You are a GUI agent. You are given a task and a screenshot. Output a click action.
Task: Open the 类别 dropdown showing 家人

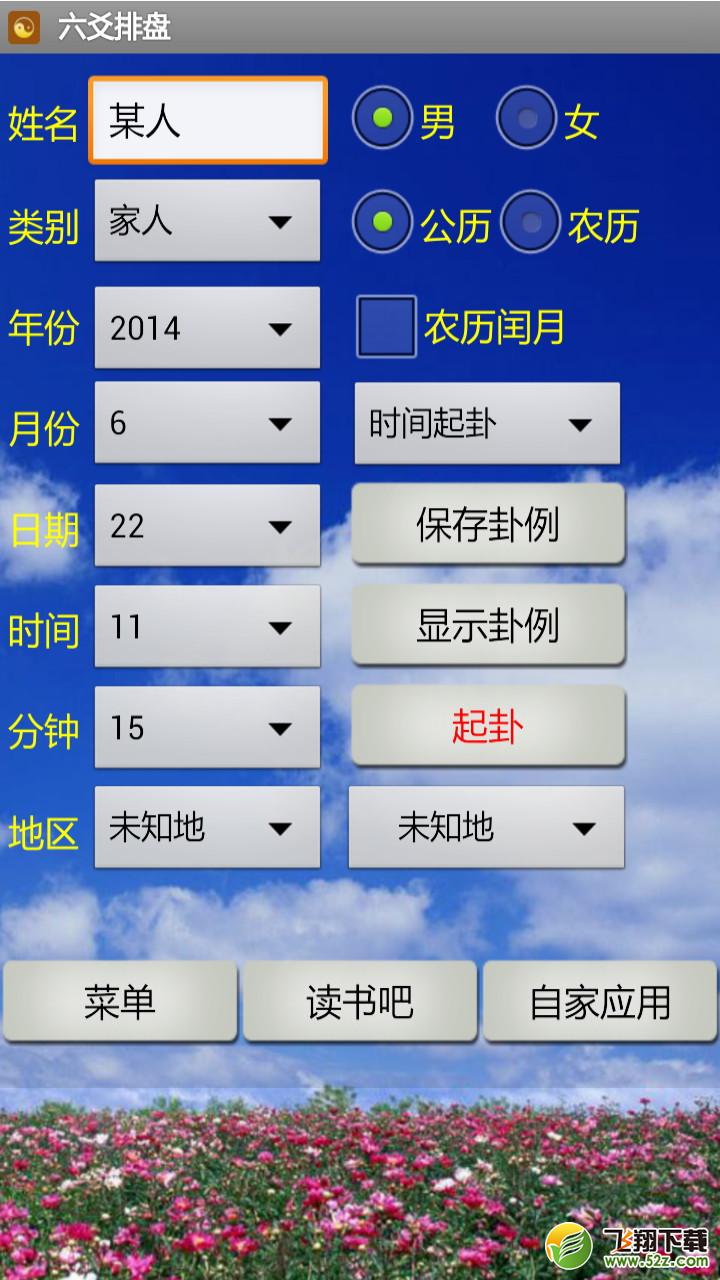207,221
